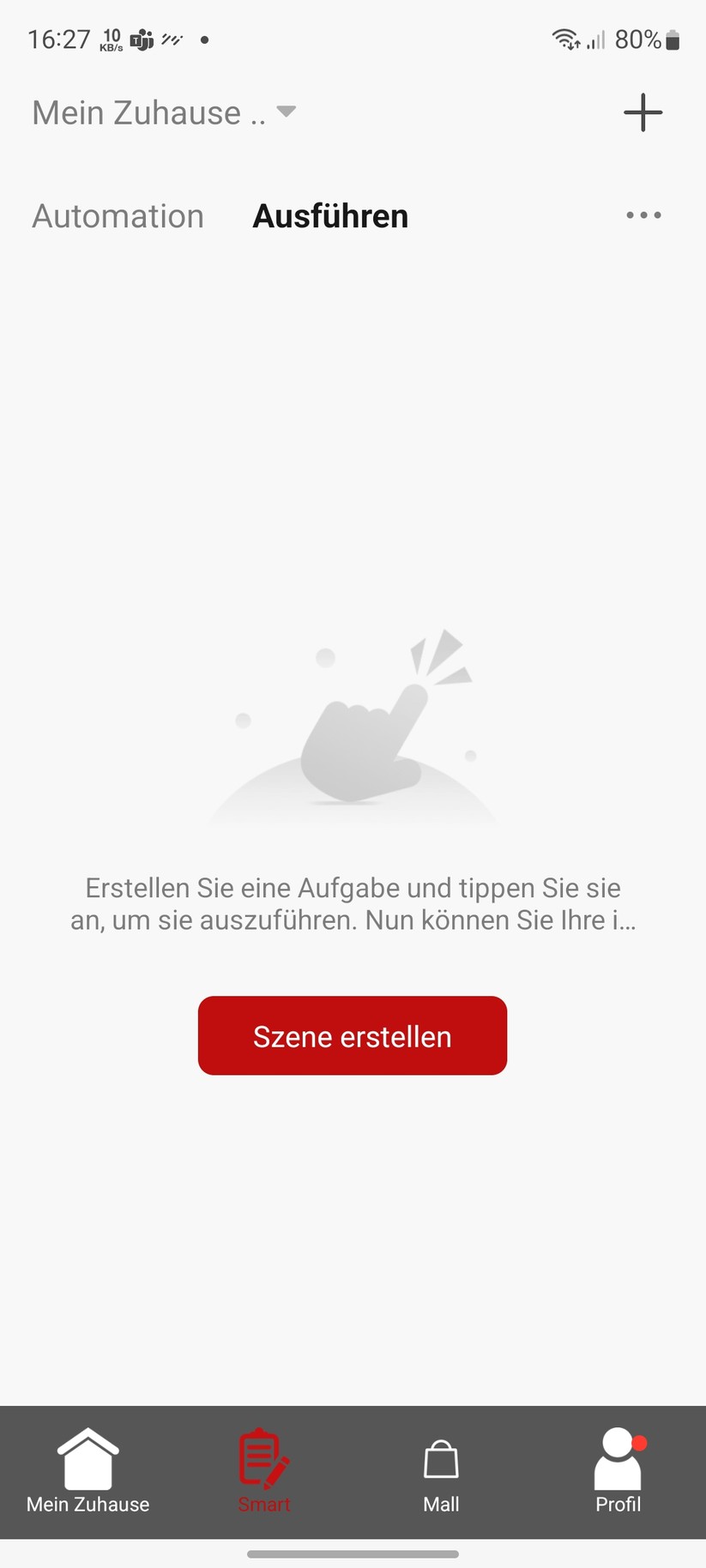
Task: Tap the home gesture bar at screen bottom
Action: (353, 1552)
